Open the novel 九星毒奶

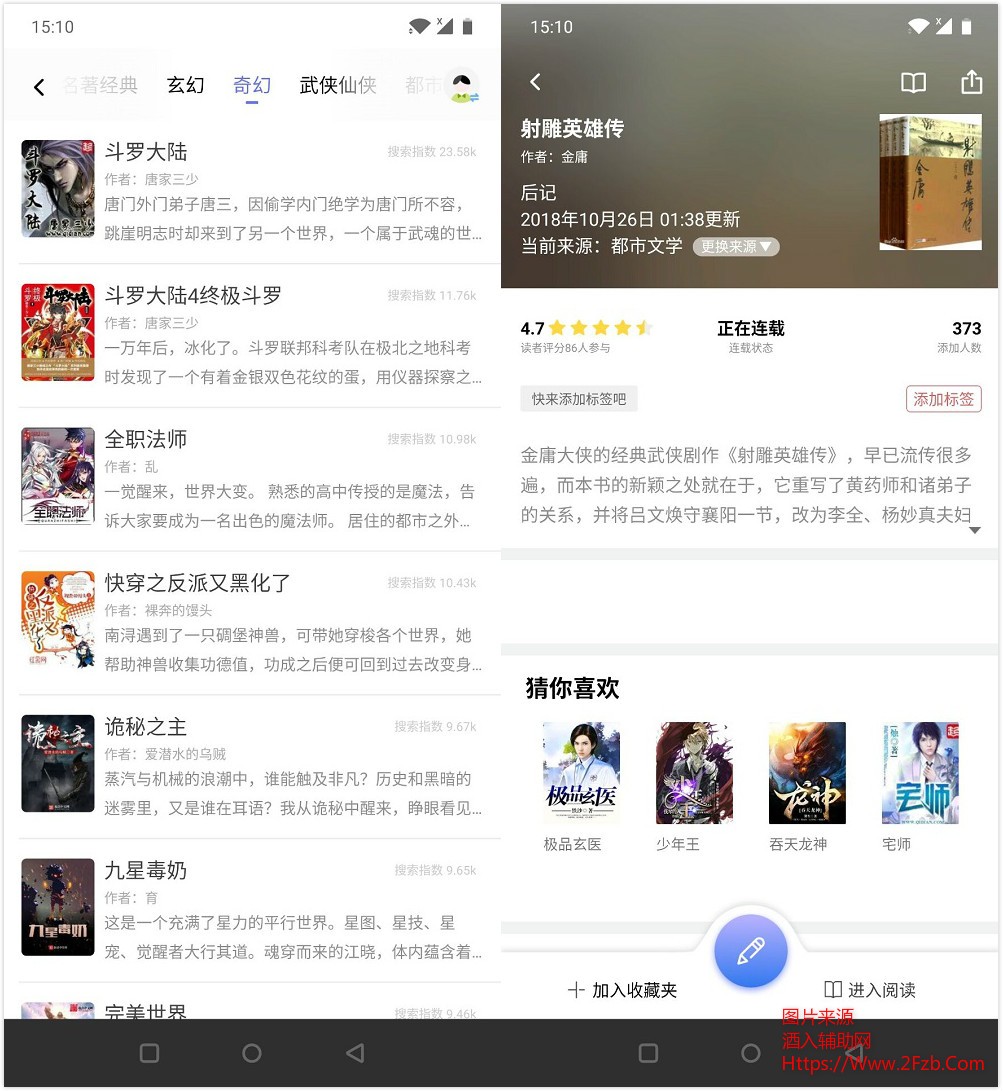tap(250, 908)
